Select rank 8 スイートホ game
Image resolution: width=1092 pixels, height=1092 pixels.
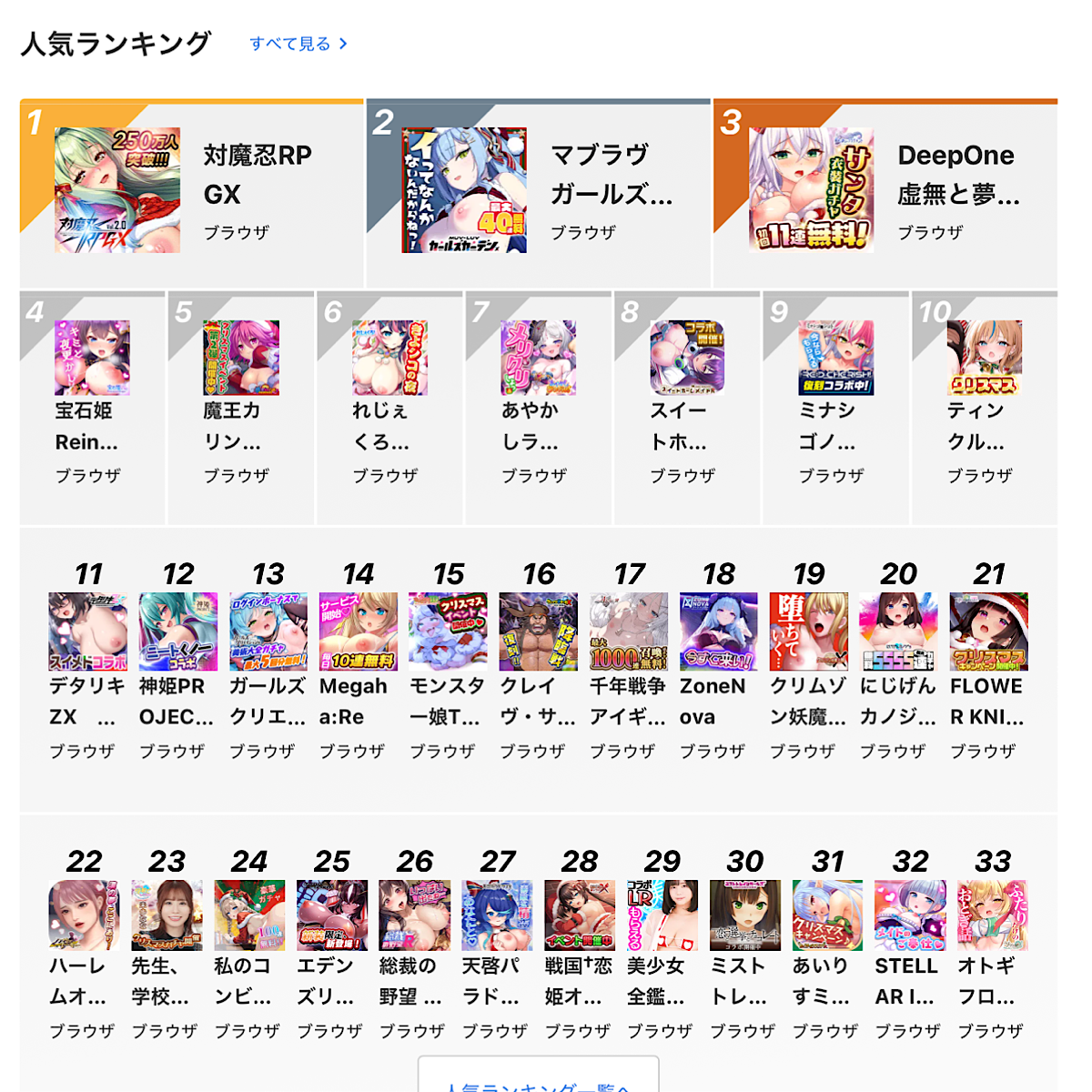pos(687,407)
